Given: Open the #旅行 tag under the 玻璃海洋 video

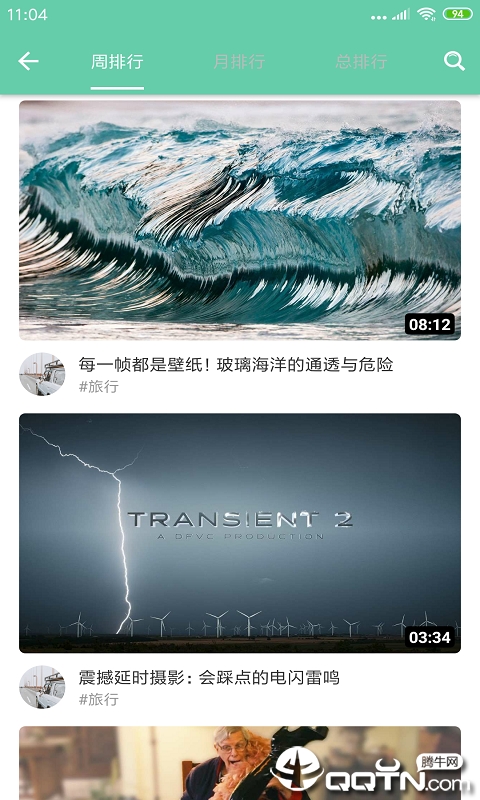Looking at the screenshot, I should pyautogui.click(x=98, y=386).
